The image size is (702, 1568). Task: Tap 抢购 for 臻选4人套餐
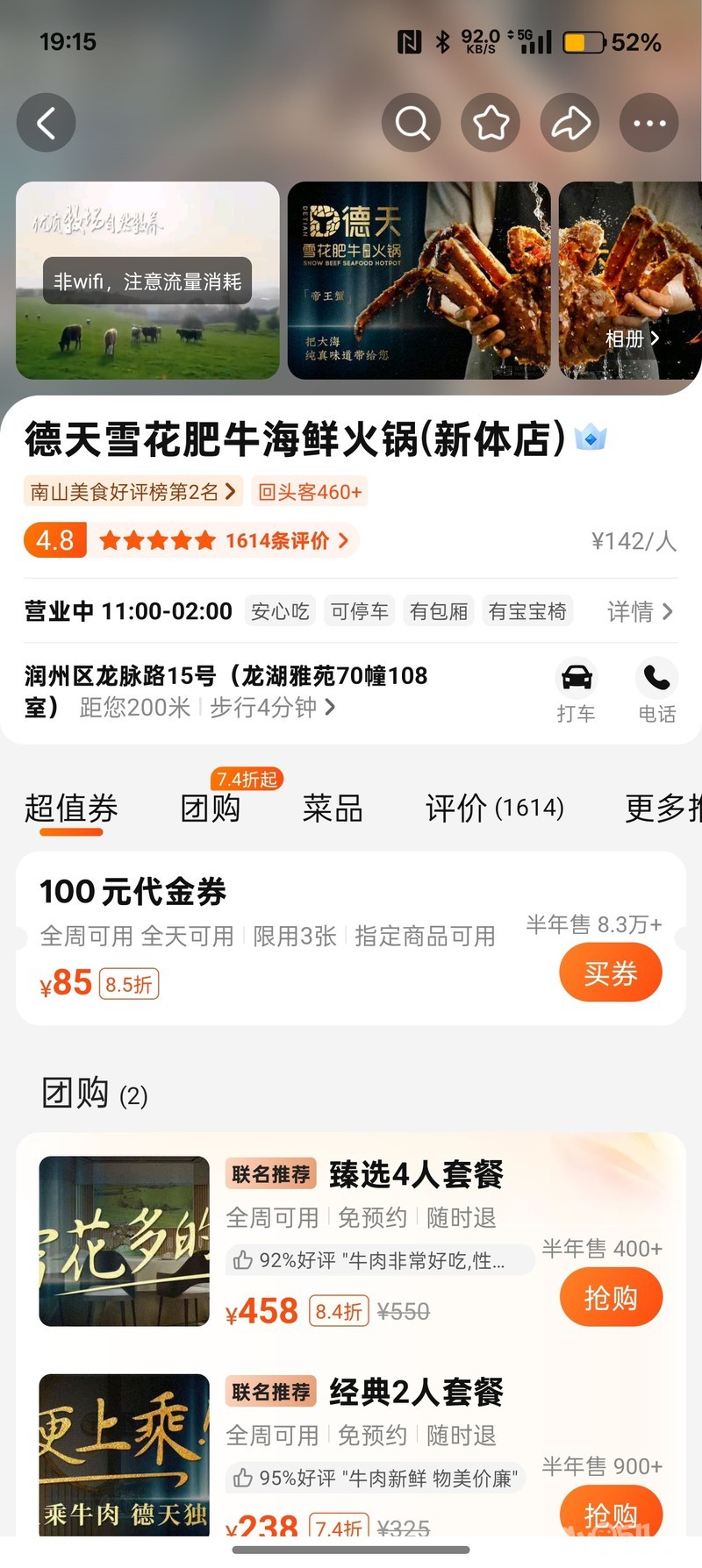click(610, 1298)
